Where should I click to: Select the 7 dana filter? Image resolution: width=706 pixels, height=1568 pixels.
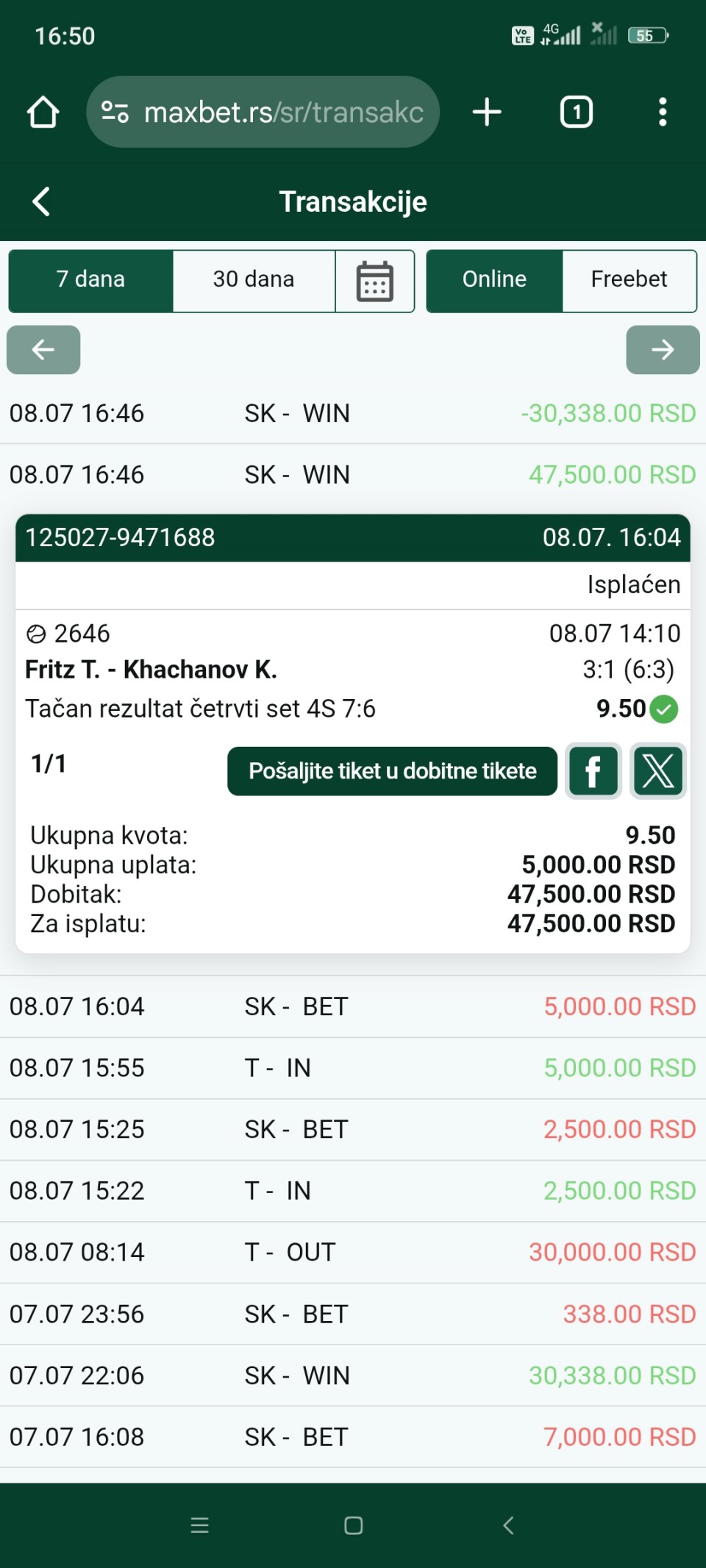(x=90, y=280)
